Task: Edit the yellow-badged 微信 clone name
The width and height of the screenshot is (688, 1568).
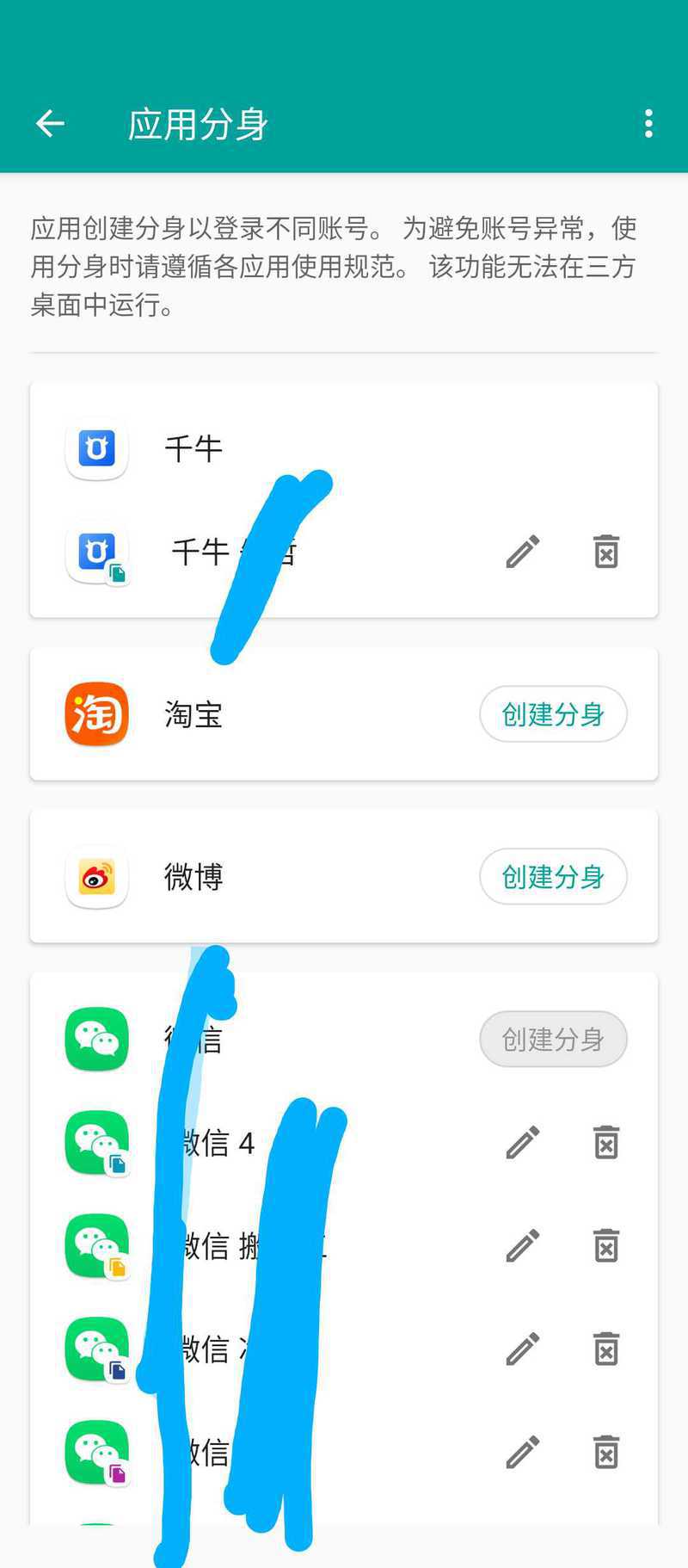Action: (522, 1245)
